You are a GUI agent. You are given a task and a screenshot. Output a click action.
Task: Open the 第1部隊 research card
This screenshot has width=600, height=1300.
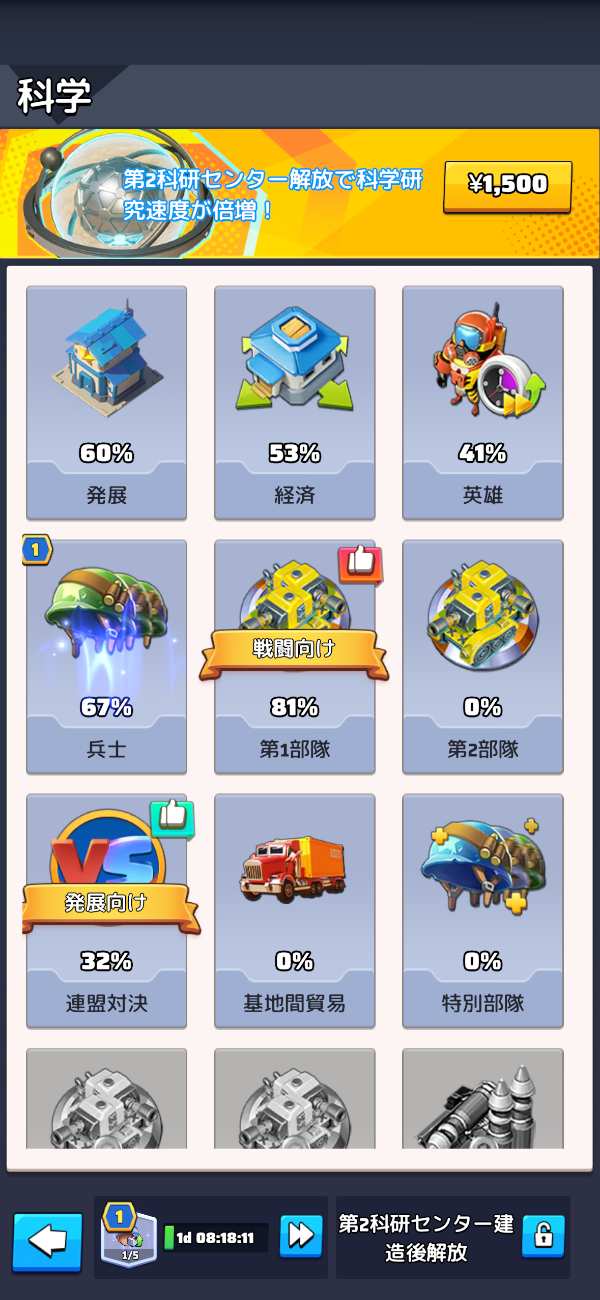[x=295, y=657]
